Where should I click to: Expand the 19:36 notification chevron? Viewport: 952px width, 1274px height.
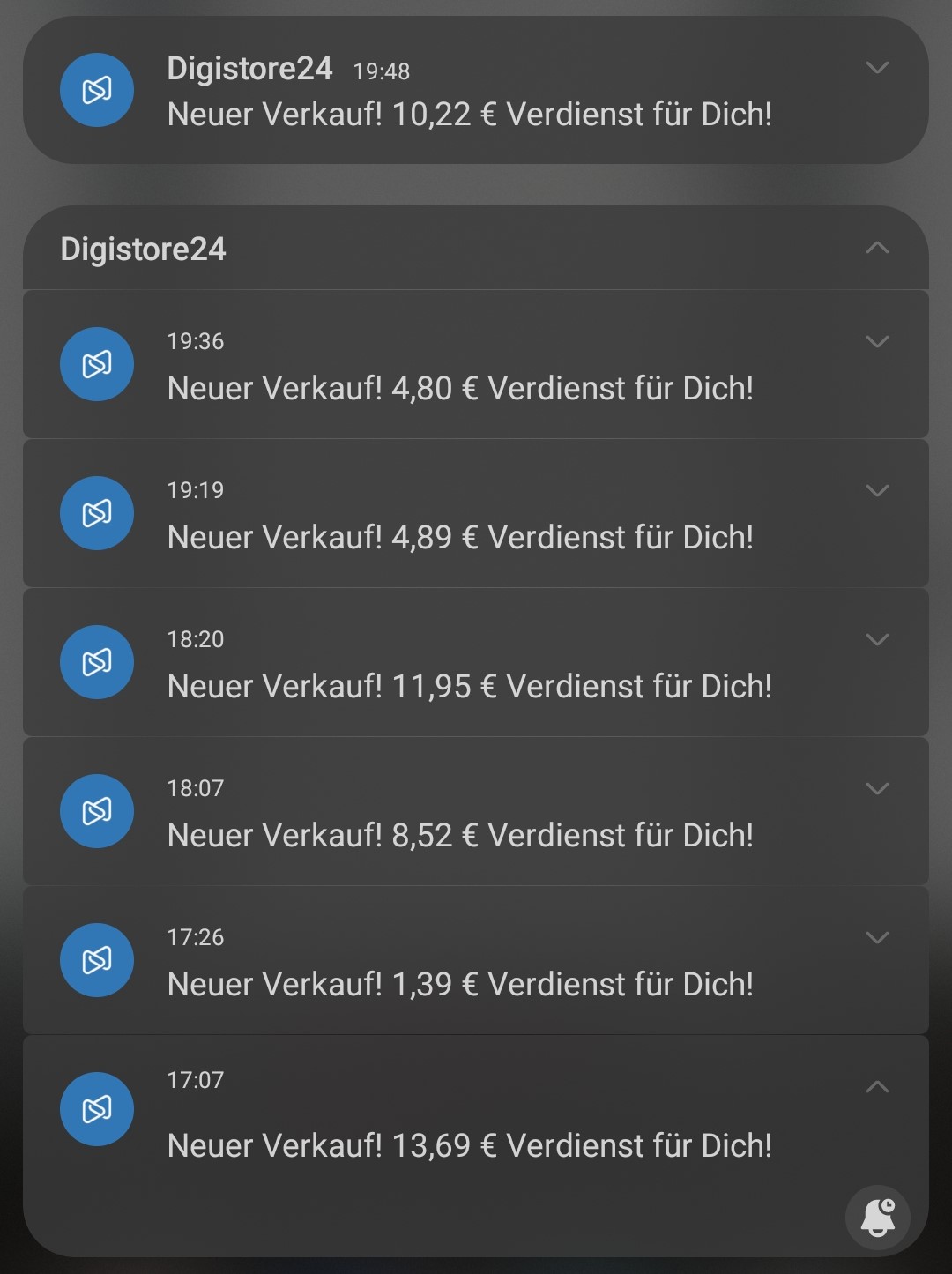point(876,342)
